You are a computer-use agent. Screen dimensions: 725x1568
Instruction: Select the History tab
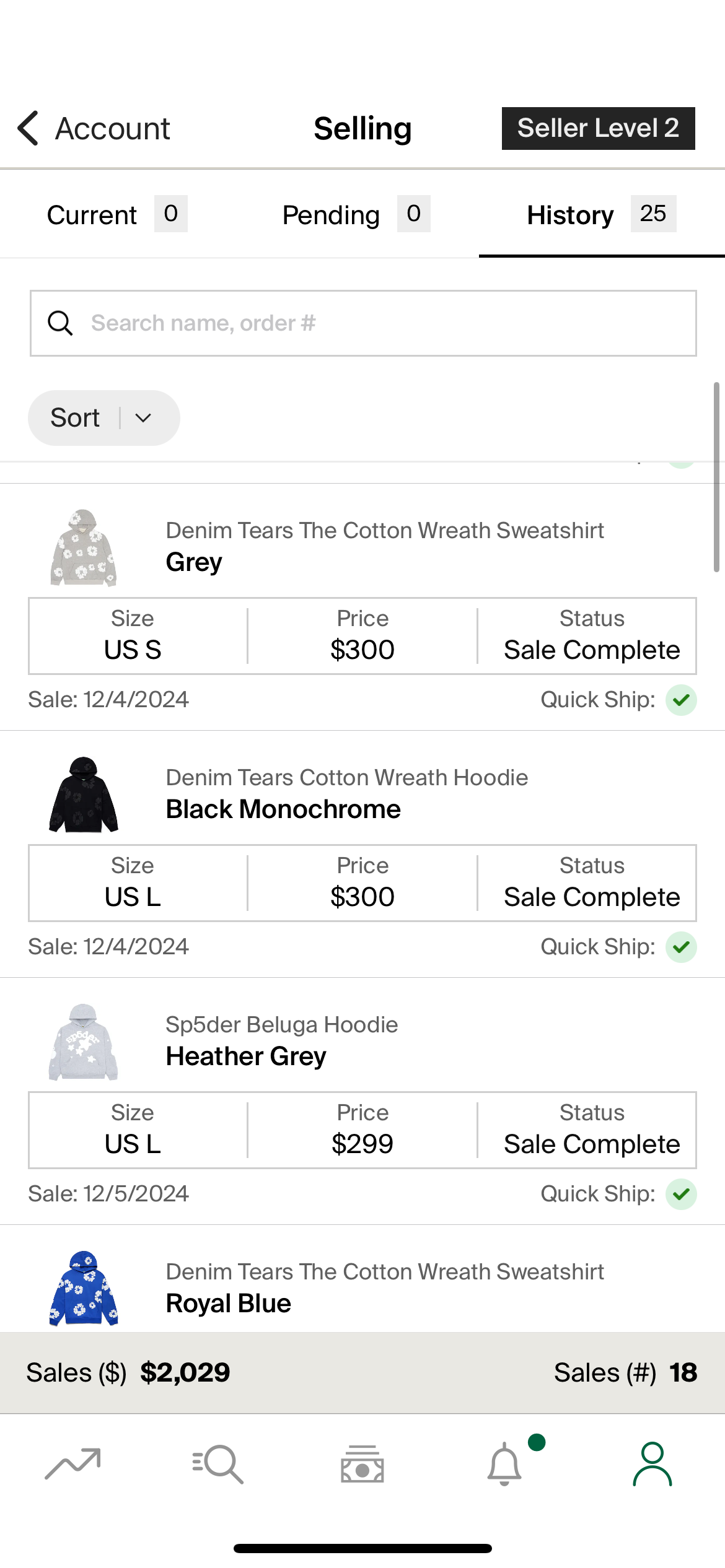coord(602,214)
